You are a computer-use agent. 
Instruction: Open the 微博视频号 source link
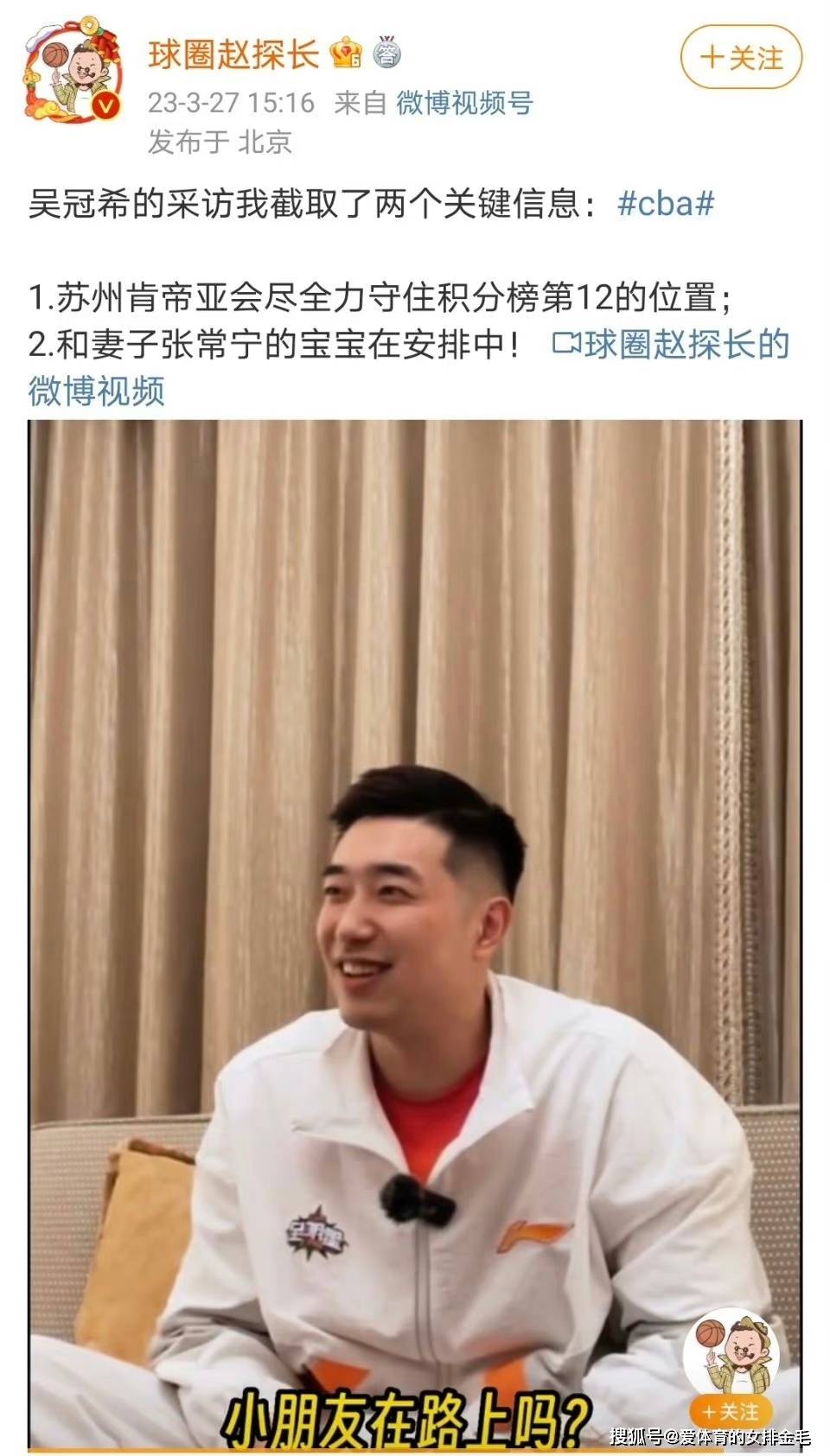tap(464, 103)
